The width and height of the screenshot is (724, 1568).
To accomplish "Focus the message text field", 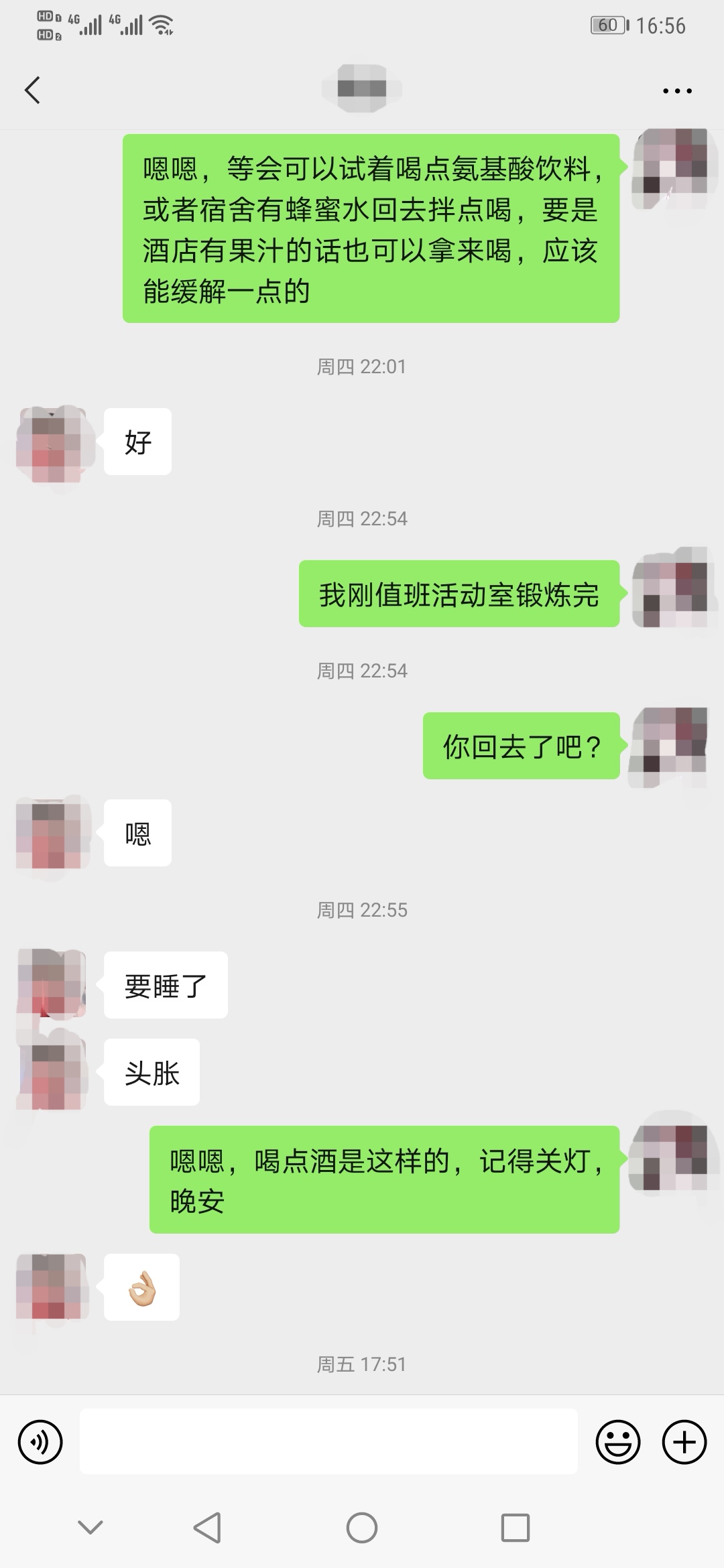I will point(328,1441).
